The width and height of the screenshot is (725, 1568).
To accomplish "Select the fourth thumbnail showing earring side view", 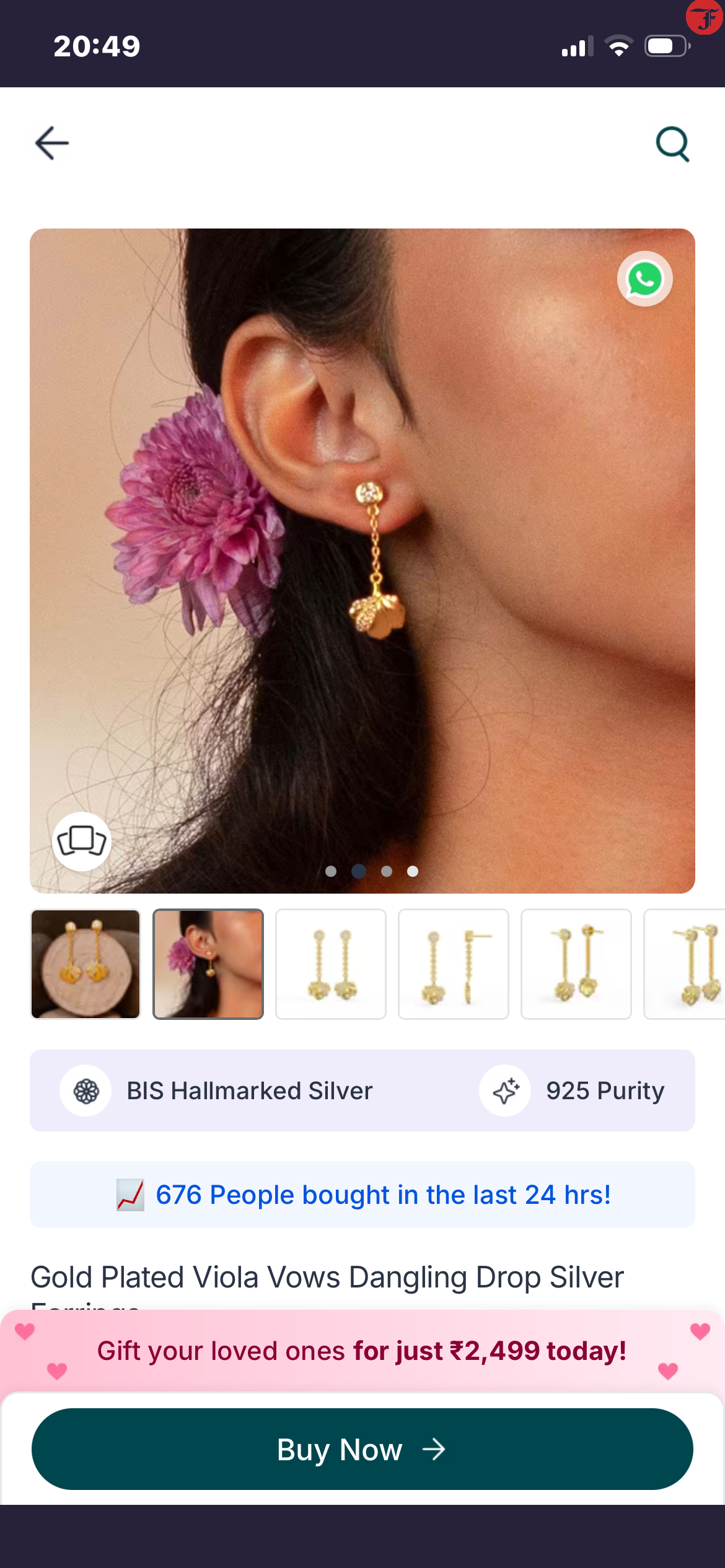I will (454, 964).
